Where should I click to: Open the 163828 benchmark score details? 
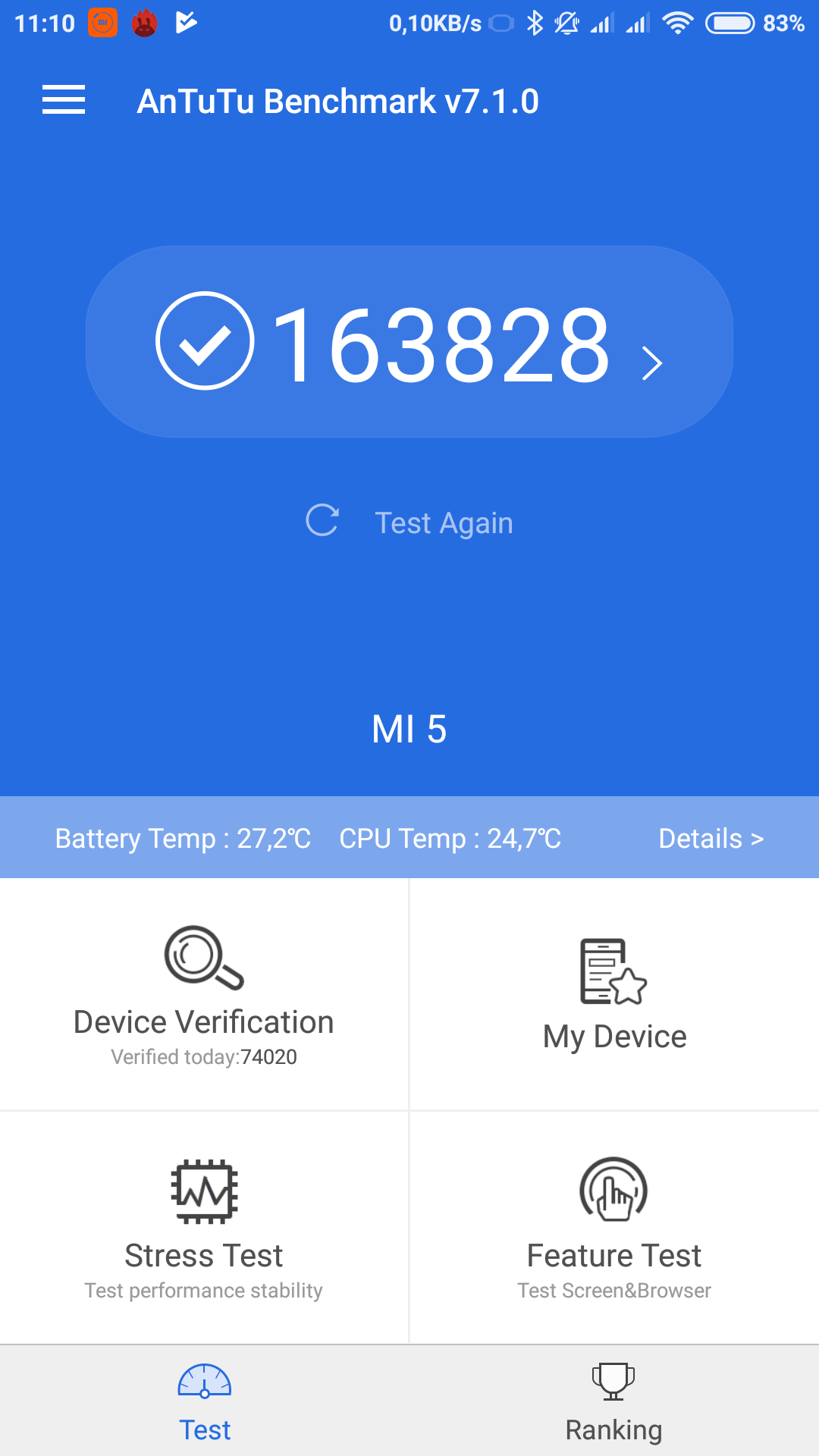pyautogui.click(x=409, y=342)
